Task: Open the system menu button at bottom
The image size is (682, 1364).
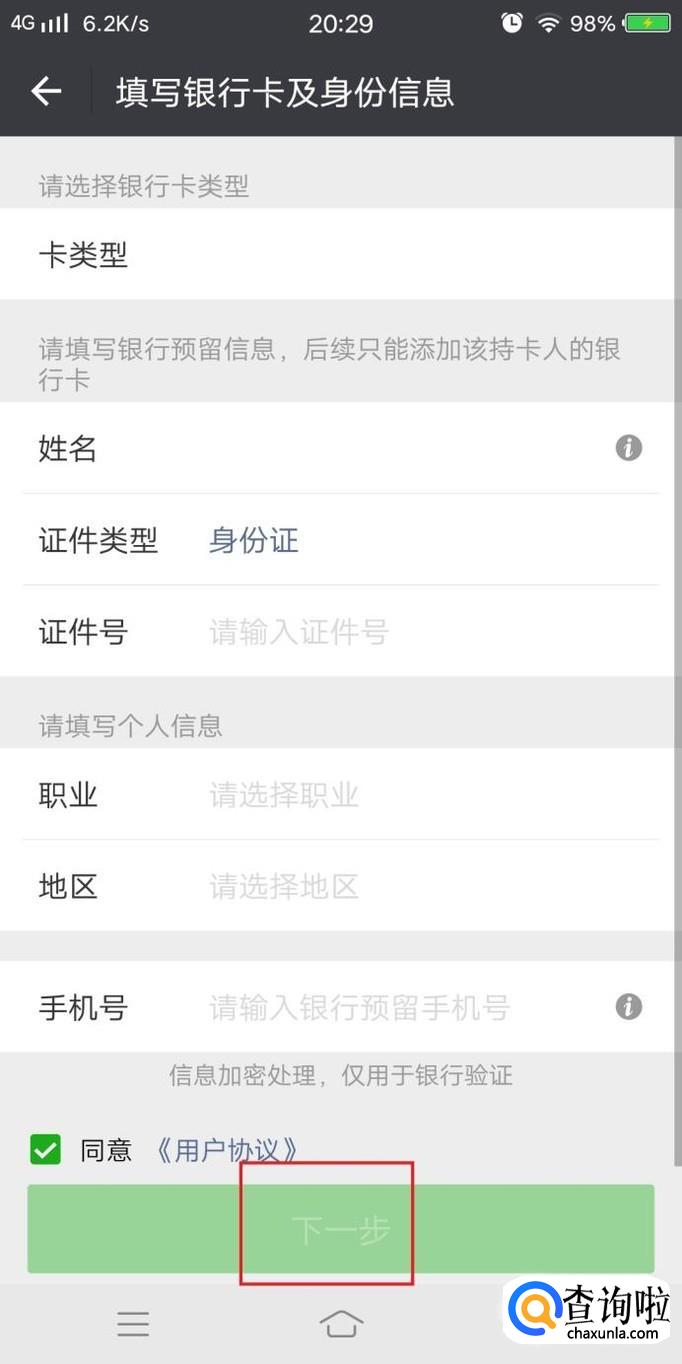Action: click(x=133, y=1324)
